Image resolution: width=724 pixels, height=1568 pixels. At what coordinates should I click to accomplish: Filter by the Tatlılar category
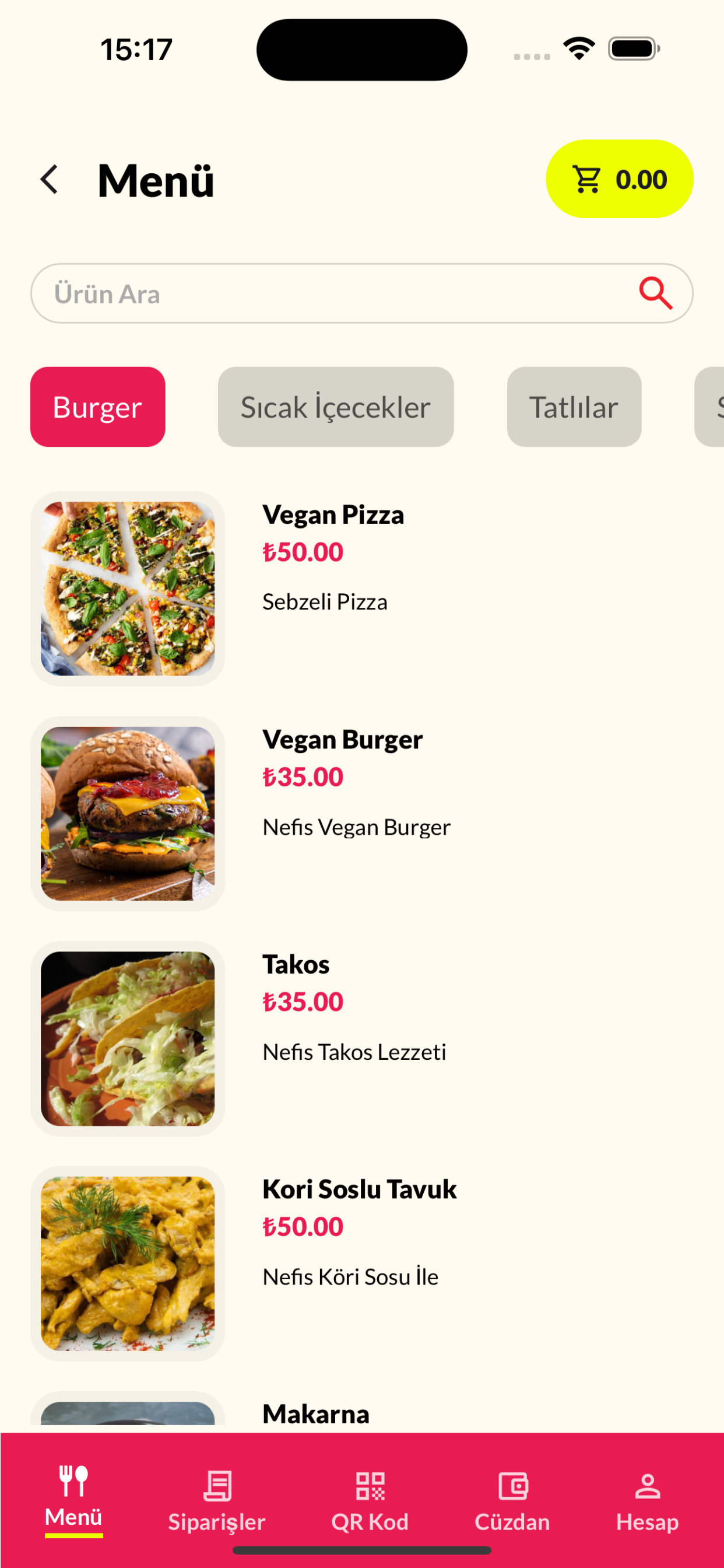tap(574, 407)
